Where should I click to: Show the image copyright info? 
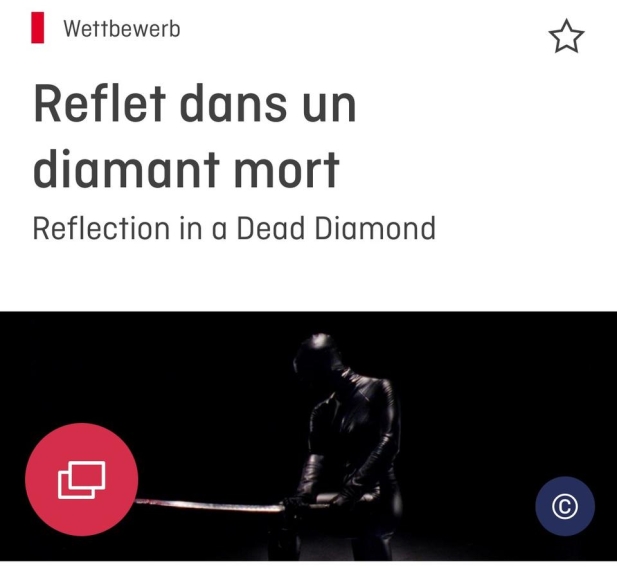point(565,507)
